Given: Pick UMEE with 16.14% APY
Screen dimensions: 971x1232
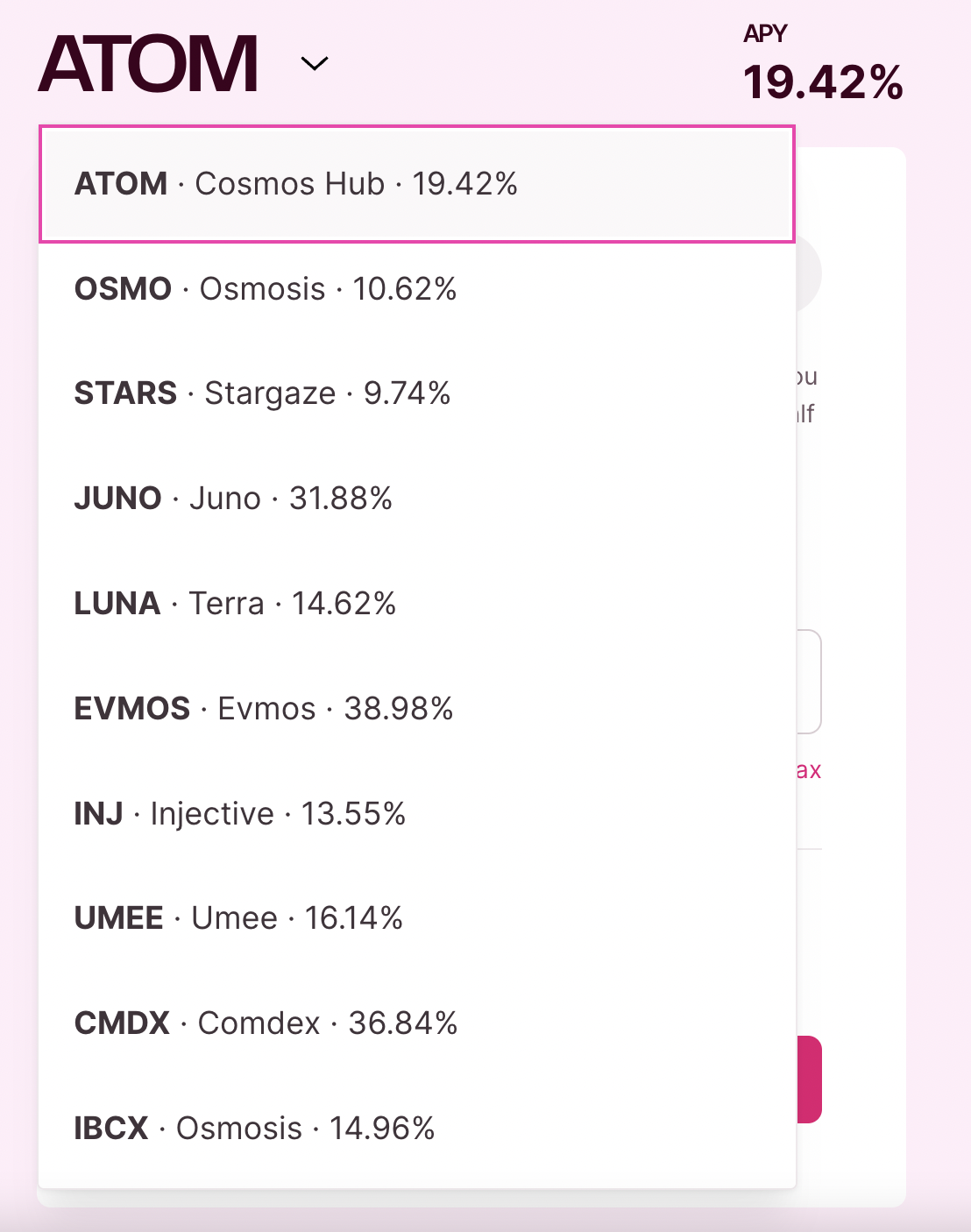Looking at the screenshot, I should click(x=238, y=918).
